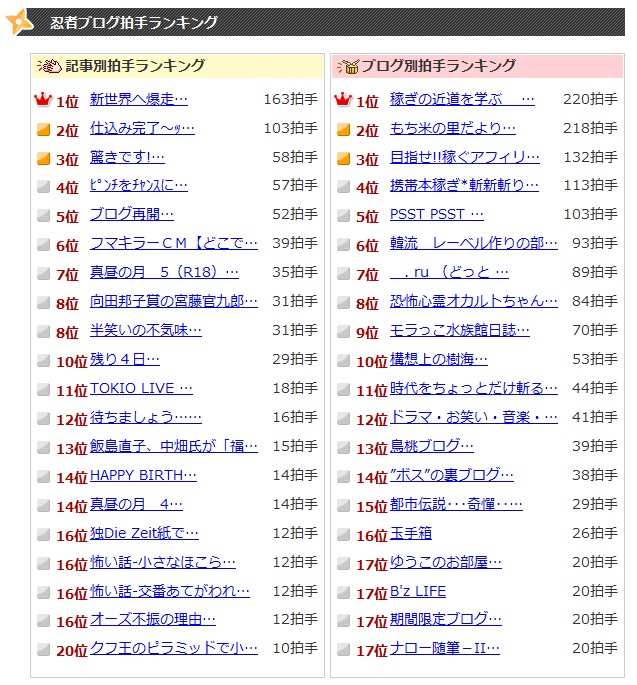Tap the 驚きです!… article link
Screen dimensions: 637x685
127,157
